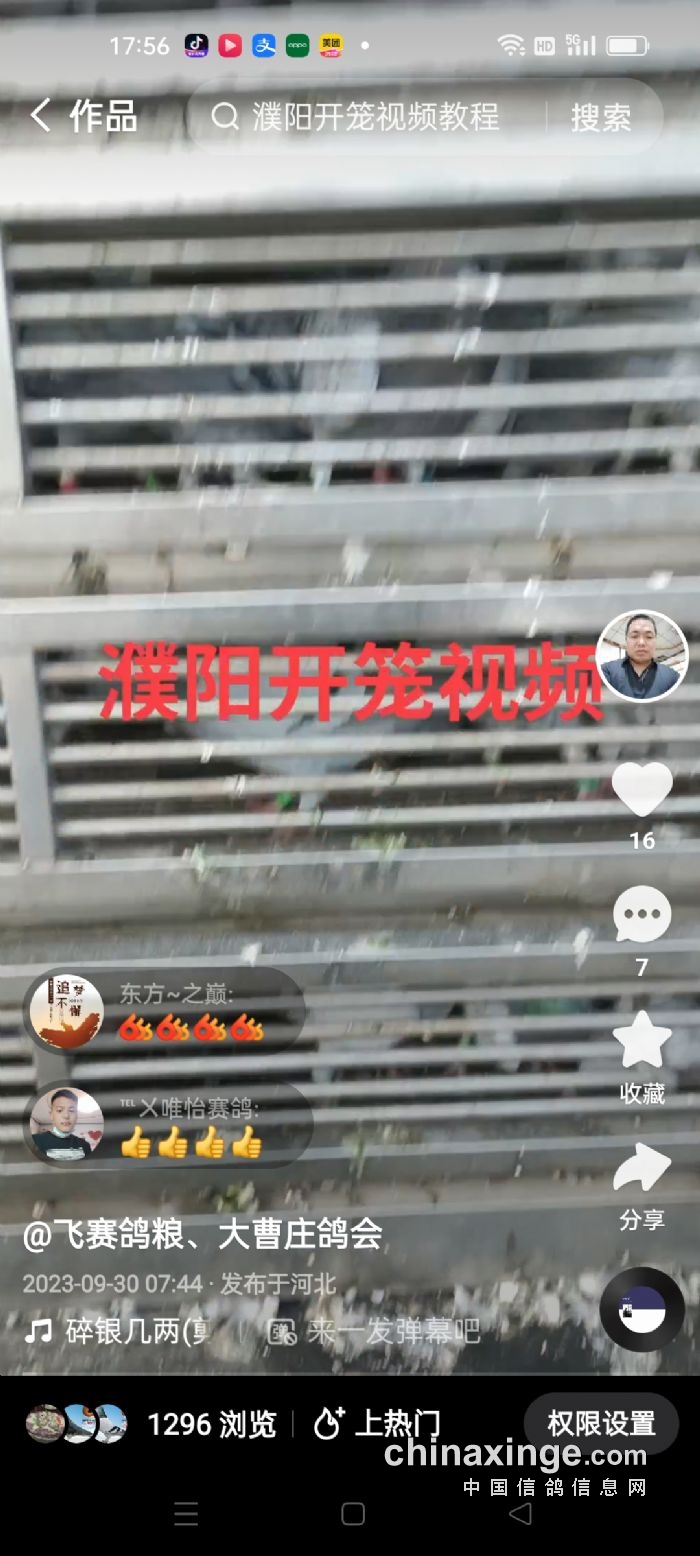Tap the system home button
The width and height of the screenshot is (700, 1556).
coord(352,1513)
